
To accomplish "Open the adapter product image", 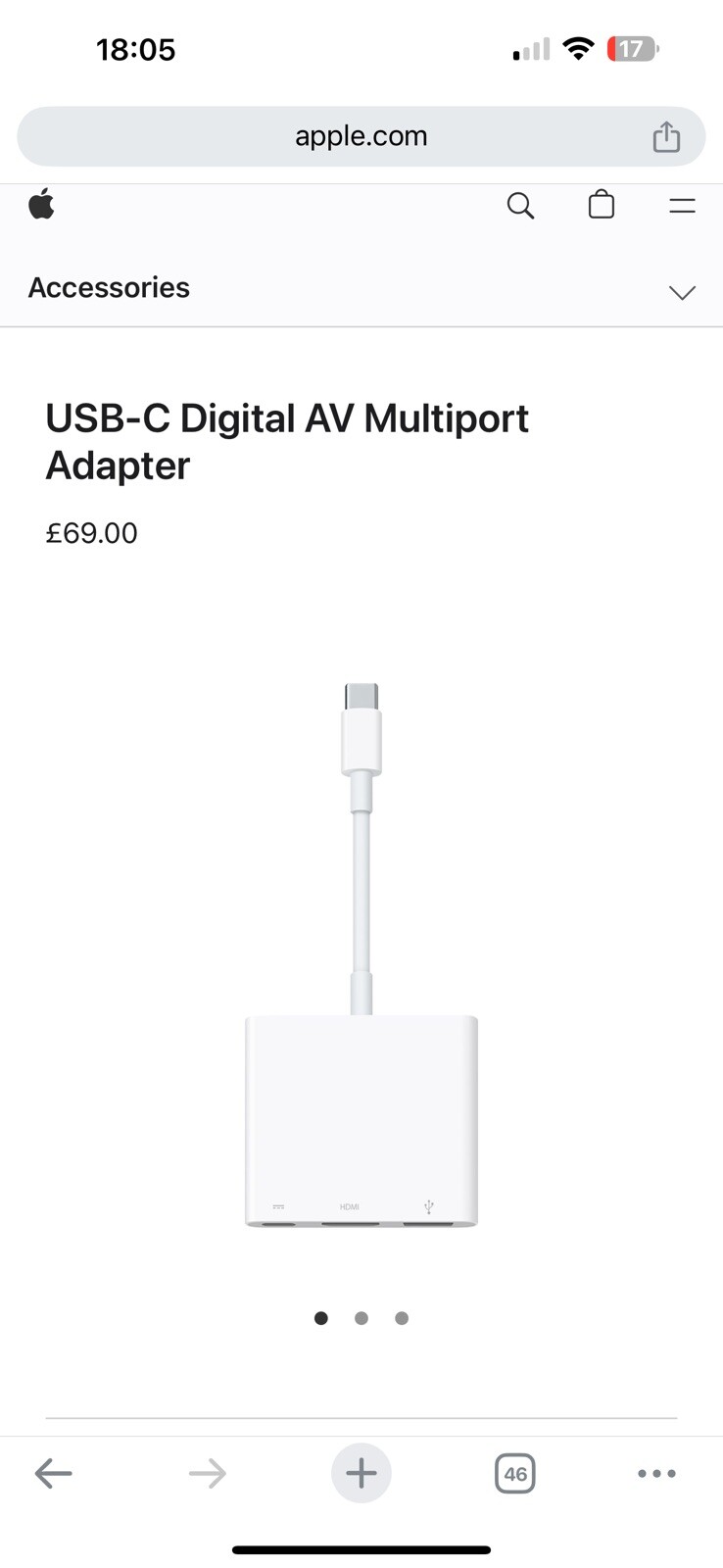I will 361,955.
